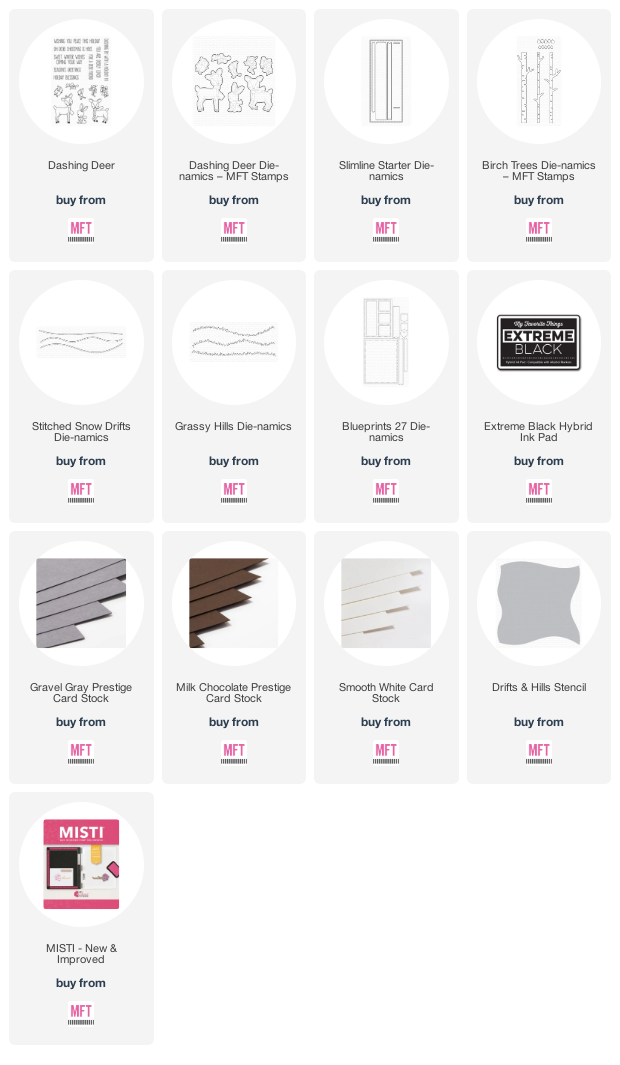This screenshot has width=620, height=1065.
Task: Buy Drifts & Hills Stencil via MFT logo
Action: 539,751
